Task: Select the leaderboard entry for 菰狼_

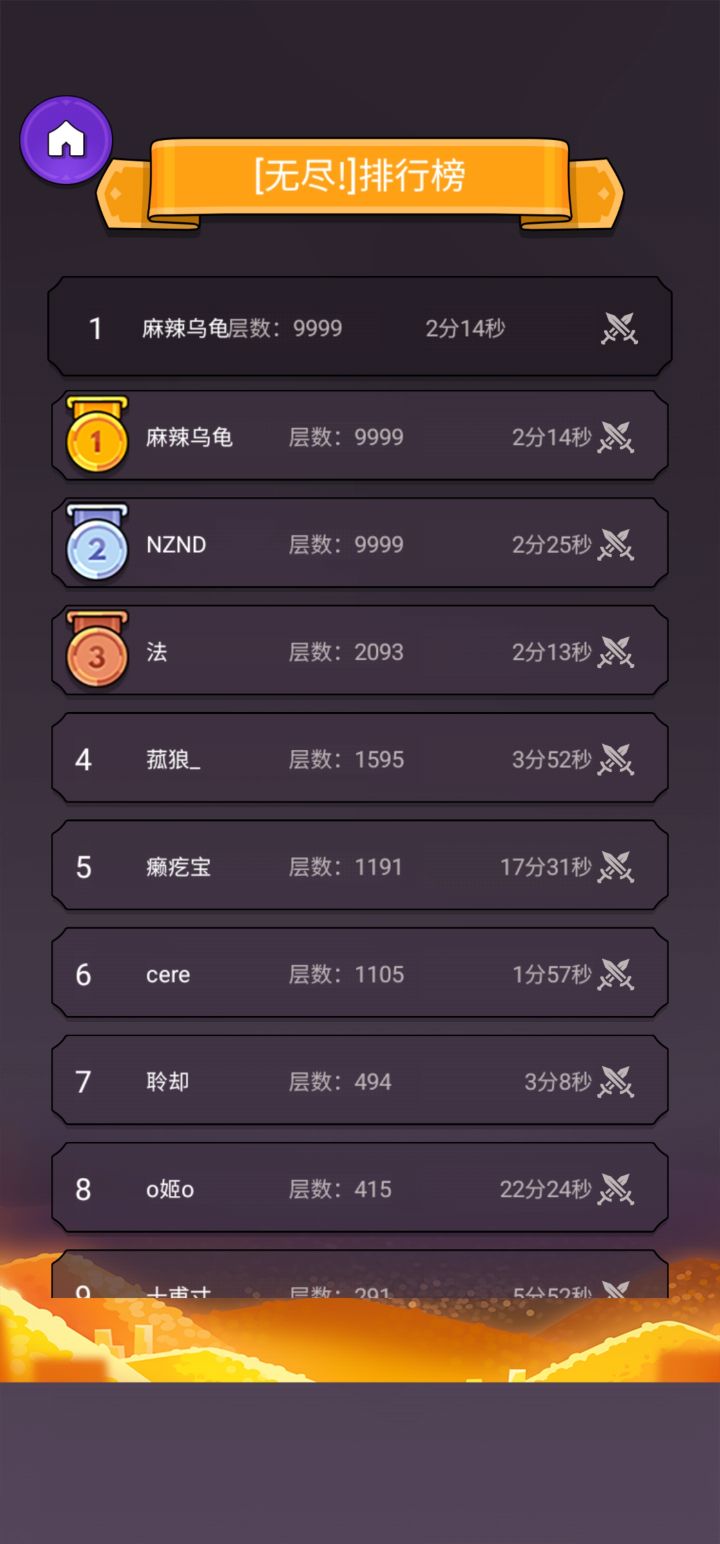Action: point(360,759)
